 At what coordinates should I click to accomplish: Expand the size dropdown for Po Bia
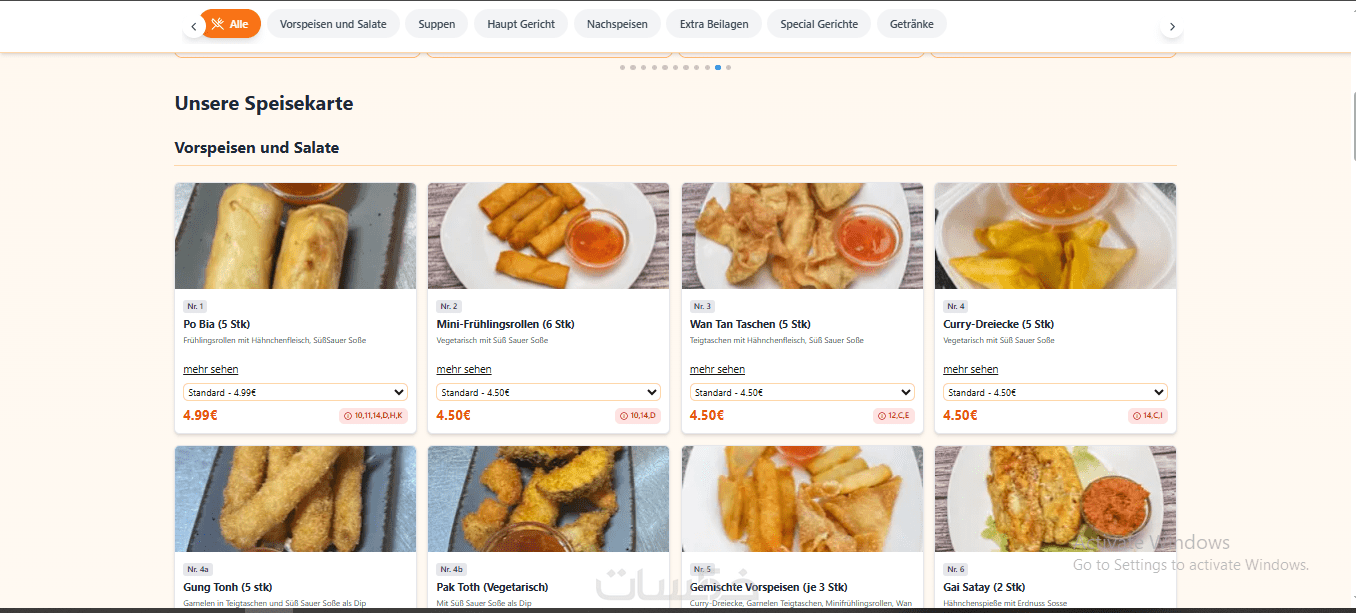pyautogui.click(x=295, y=393)
